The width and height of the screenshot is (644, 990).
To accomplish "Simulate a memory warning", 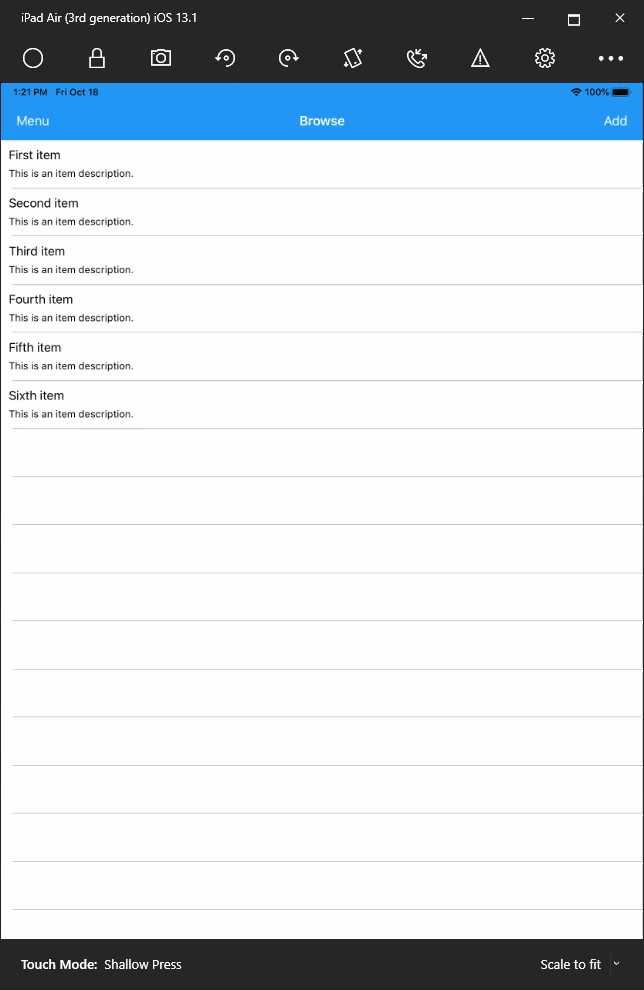I will (481, 58).
